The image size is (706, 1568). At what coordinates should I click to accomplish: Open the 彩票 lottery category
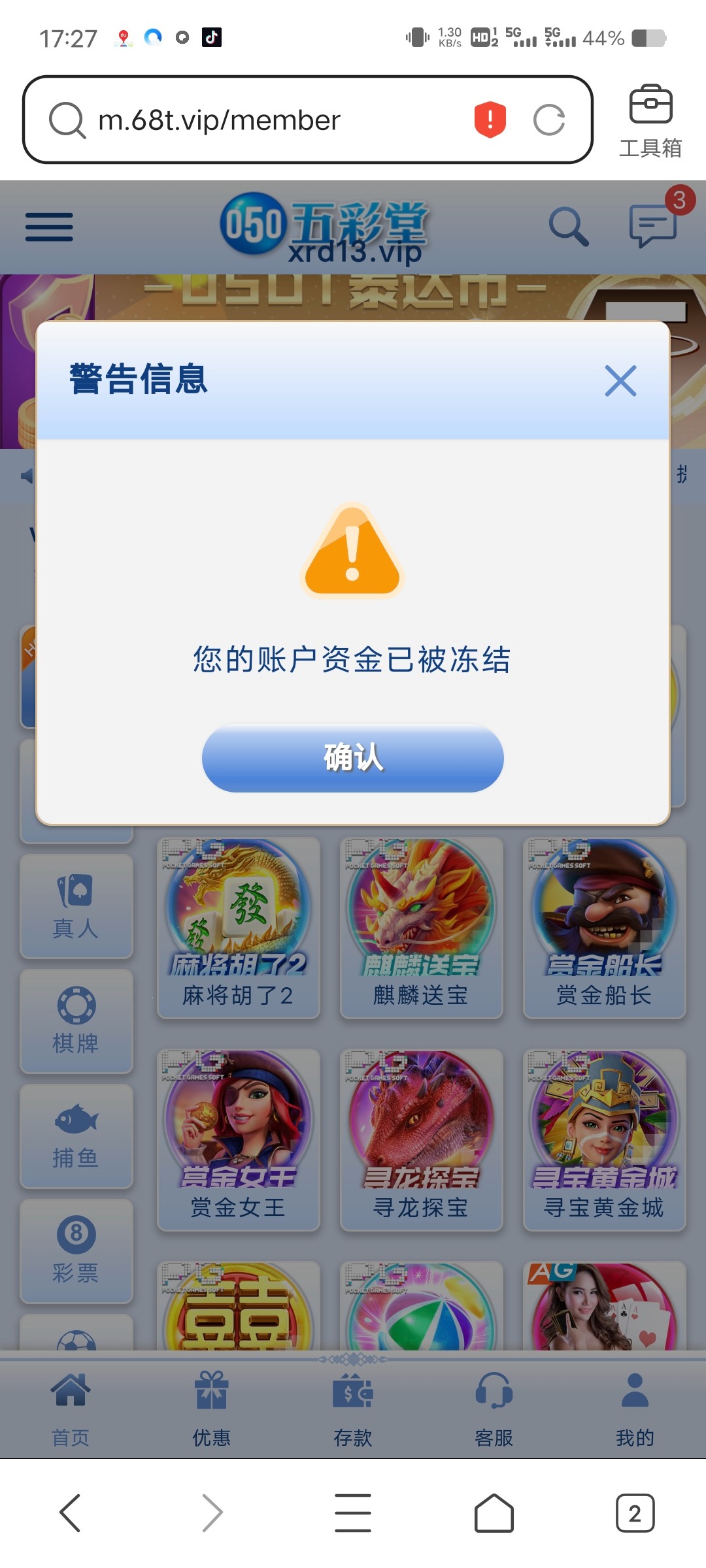tap(76, 1251)
